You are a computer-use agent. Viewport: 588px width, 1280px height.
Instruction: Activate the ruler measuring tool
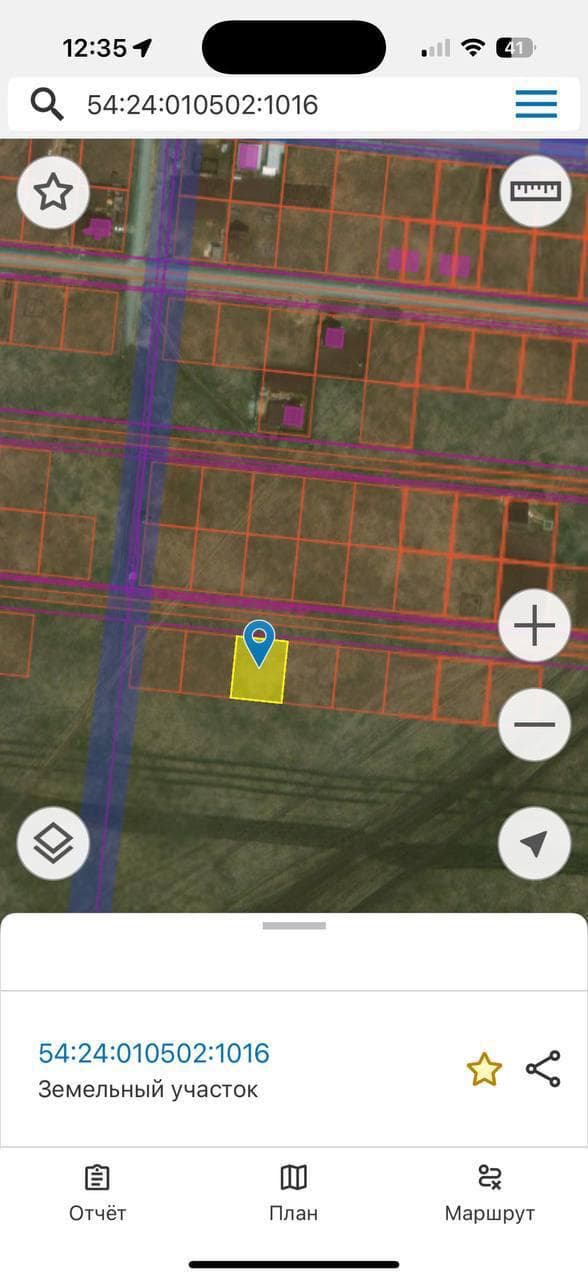pos(535,192)
